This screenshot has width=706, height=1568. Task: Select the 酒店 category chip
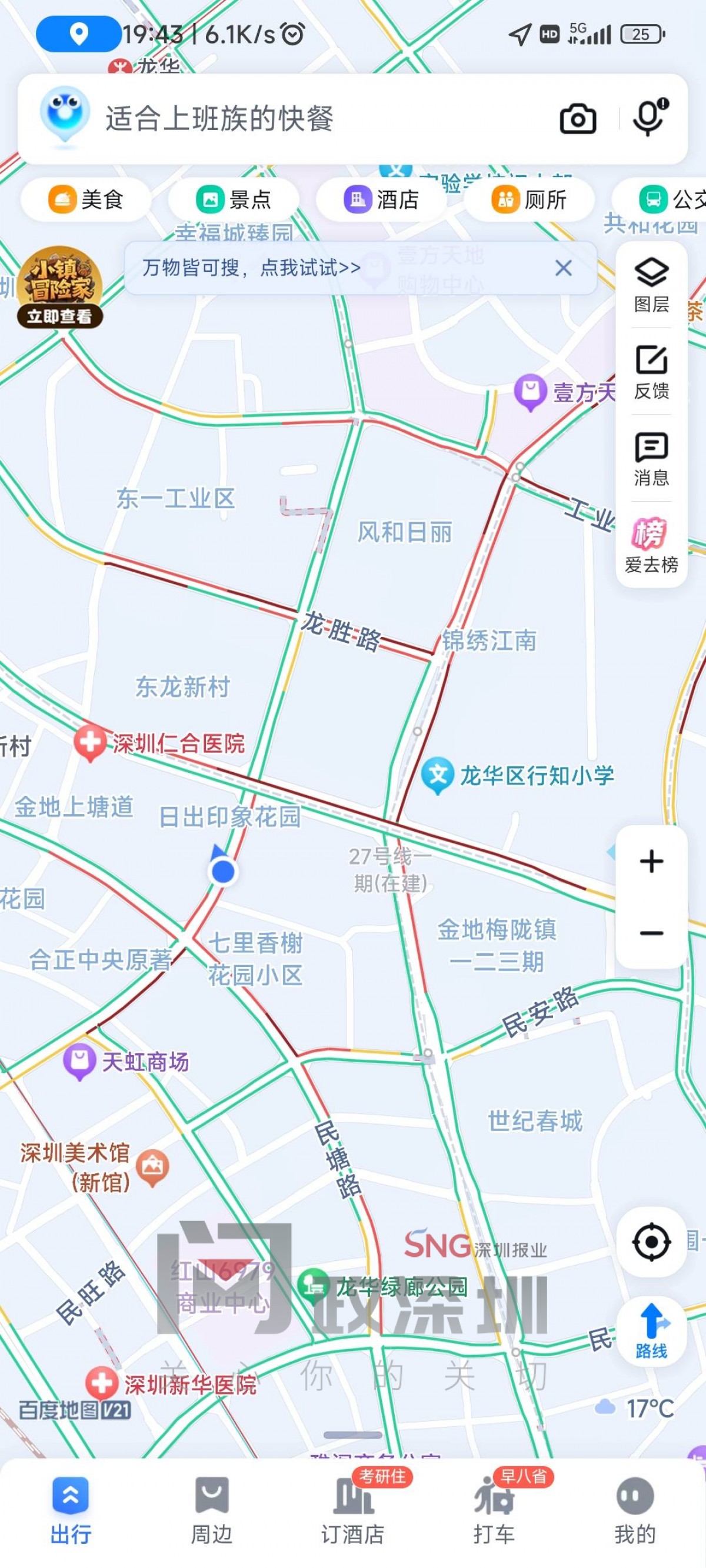click(381, 199)
